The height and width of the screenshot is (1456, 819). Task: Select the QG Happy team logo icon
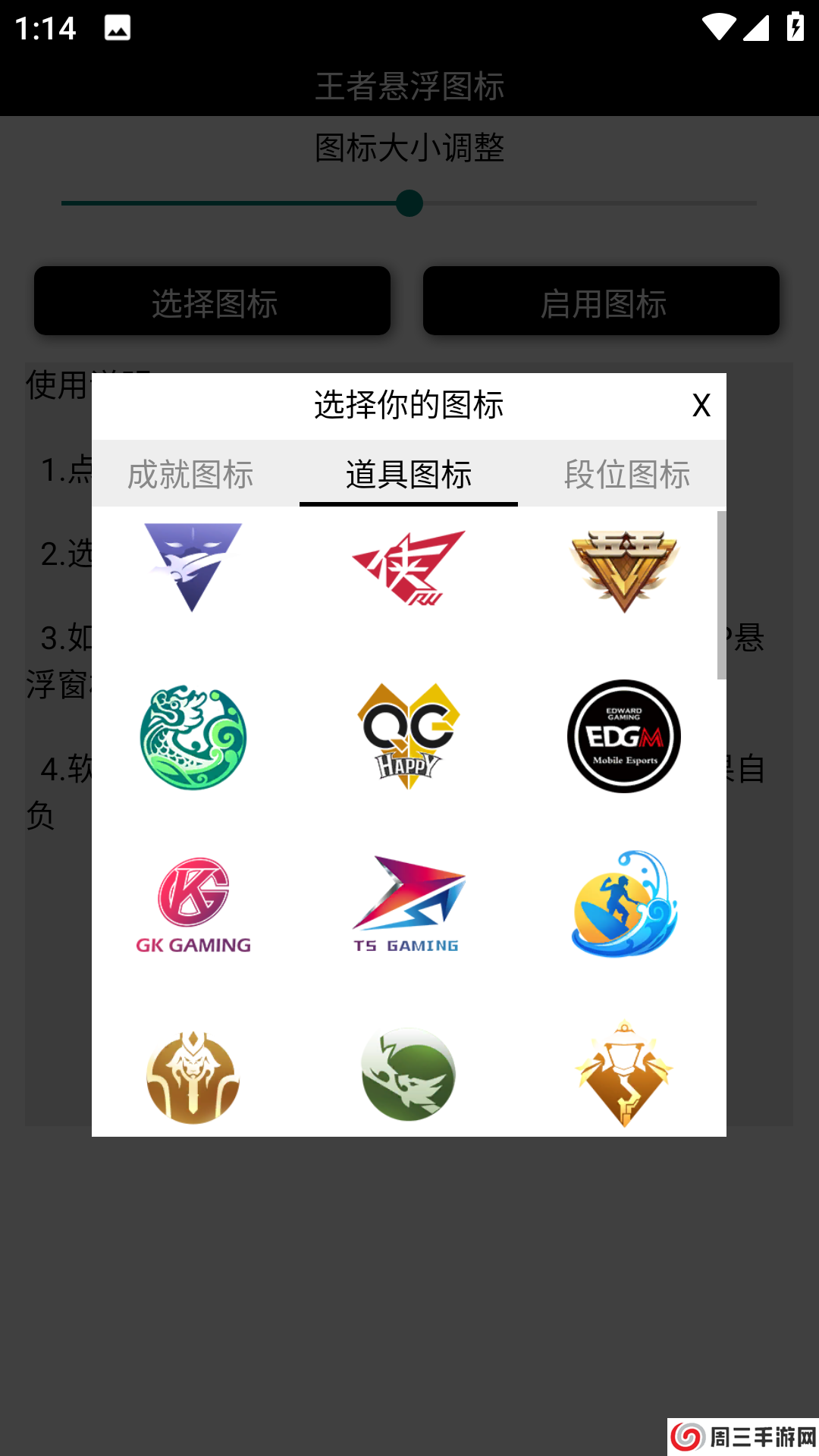coord(408,736)
